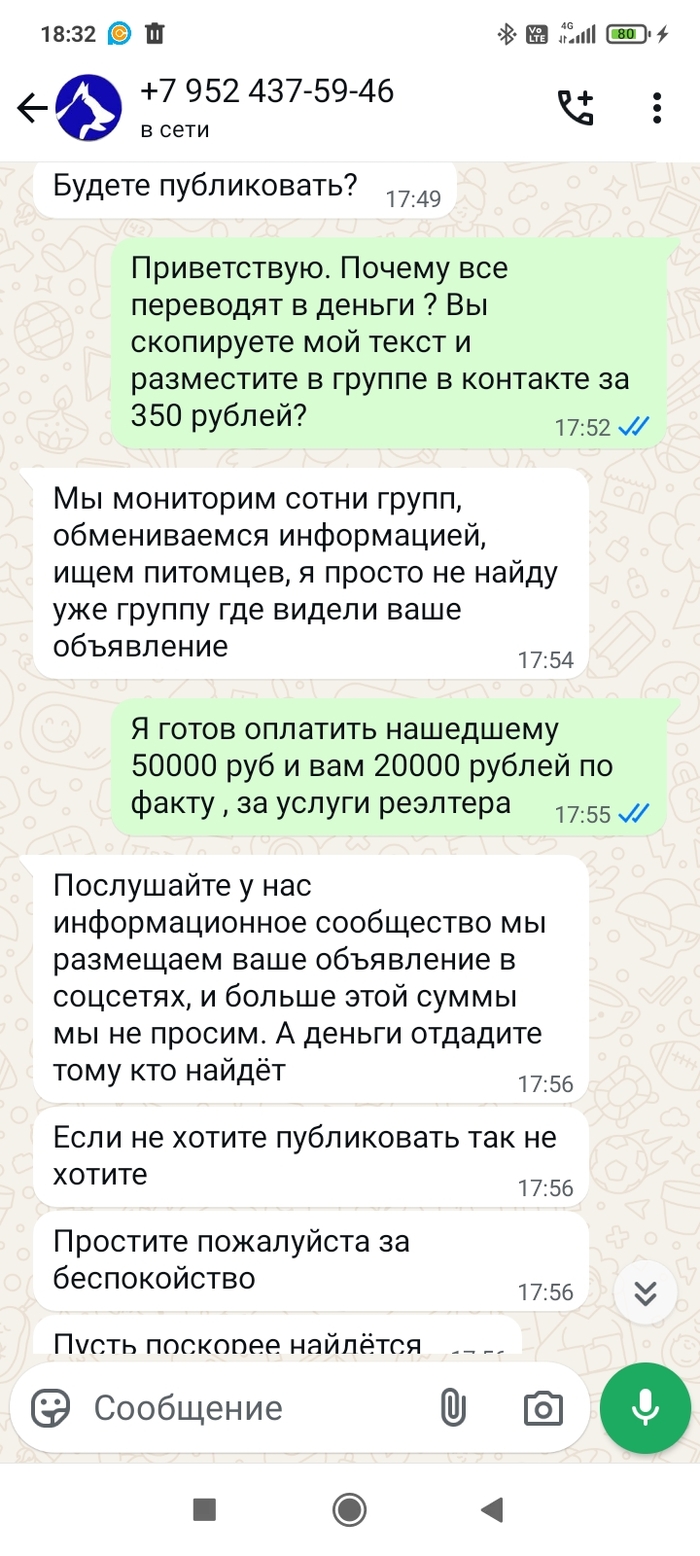Tap the green microphone voice message button
700x1556 pixels.
coord(645,1408)
